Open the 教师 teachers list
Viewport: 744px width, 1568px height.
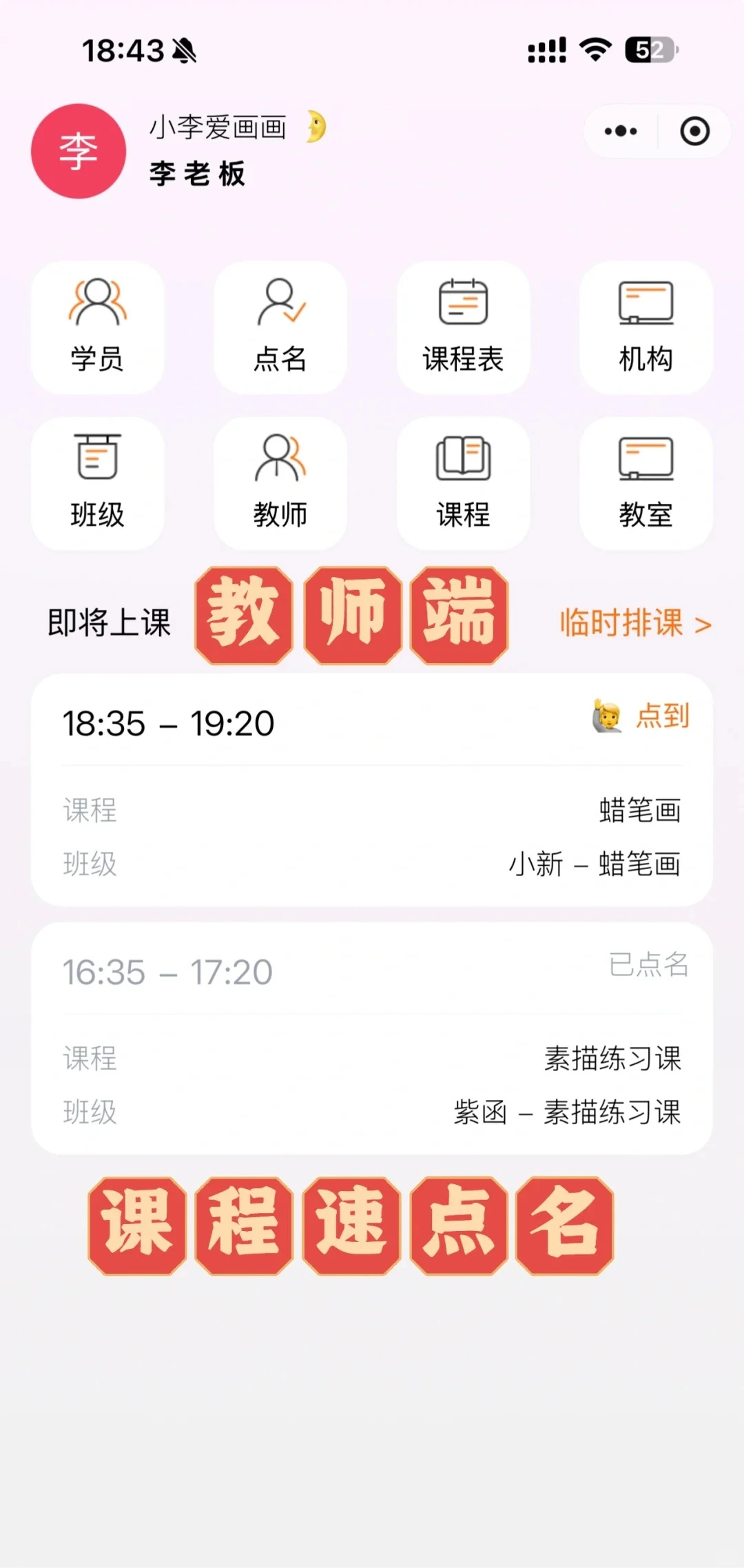point(280,482)
